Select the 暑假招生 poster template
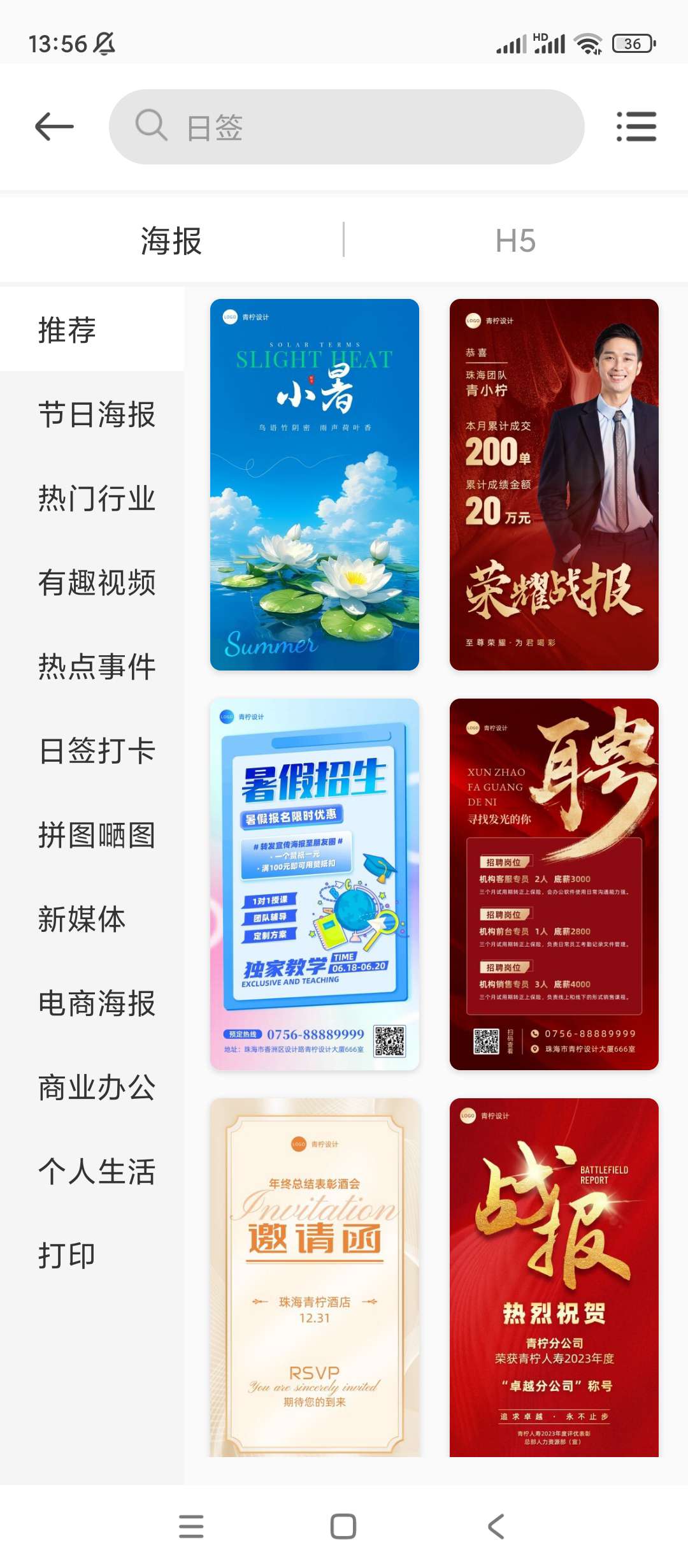This screenshot has width=688, height=1568. click(315, 884)
